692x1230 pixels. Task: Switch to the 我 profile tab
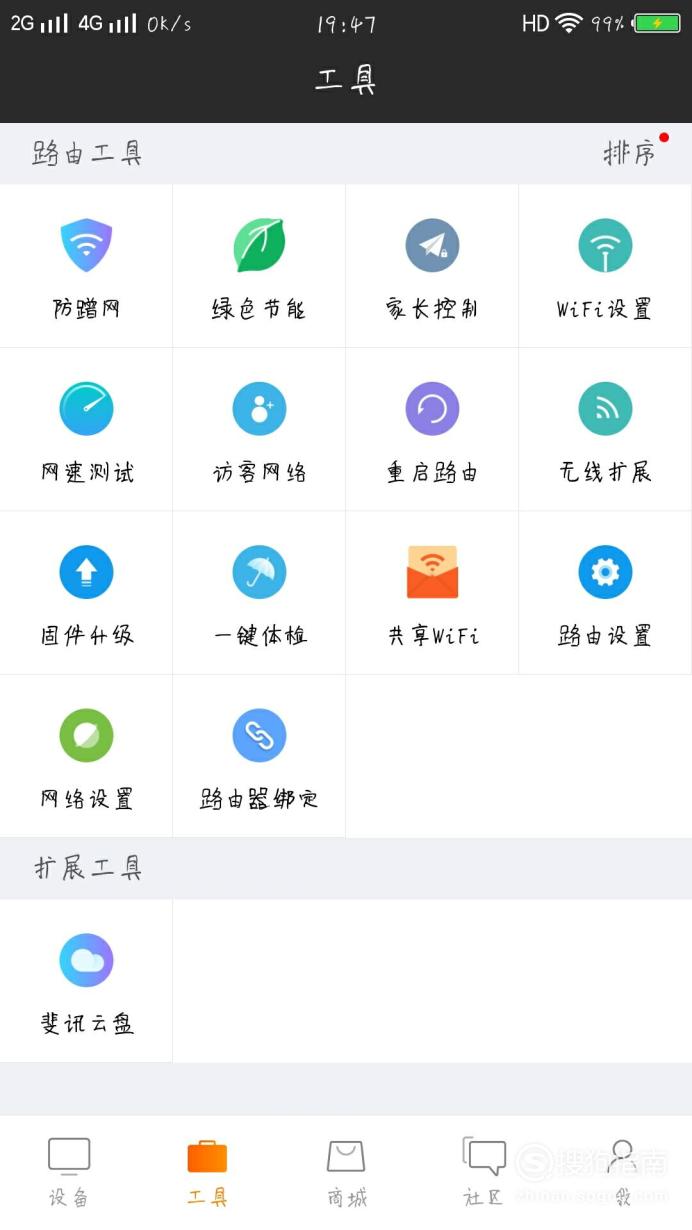coord(623,1172)
